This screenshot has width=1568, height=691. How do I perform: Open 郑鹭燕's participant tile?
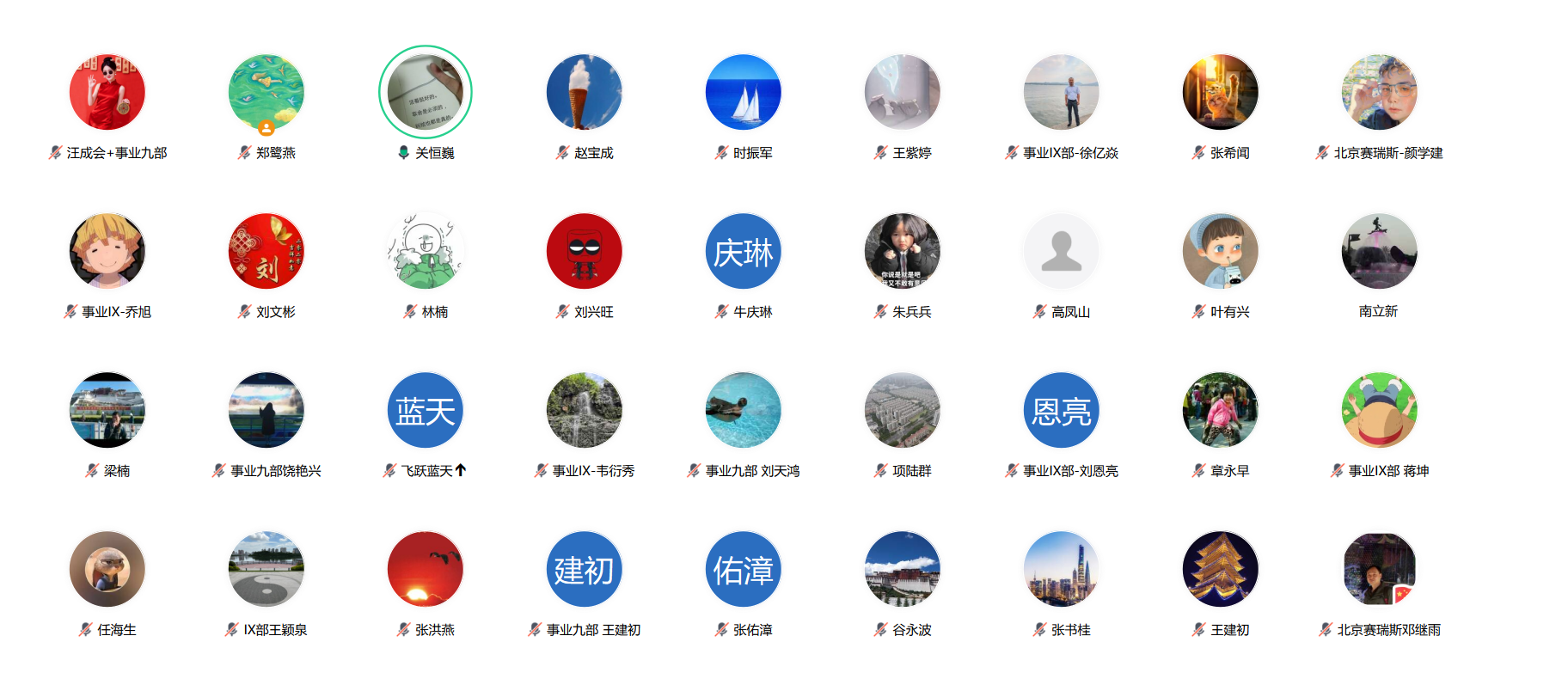[266, 92]
